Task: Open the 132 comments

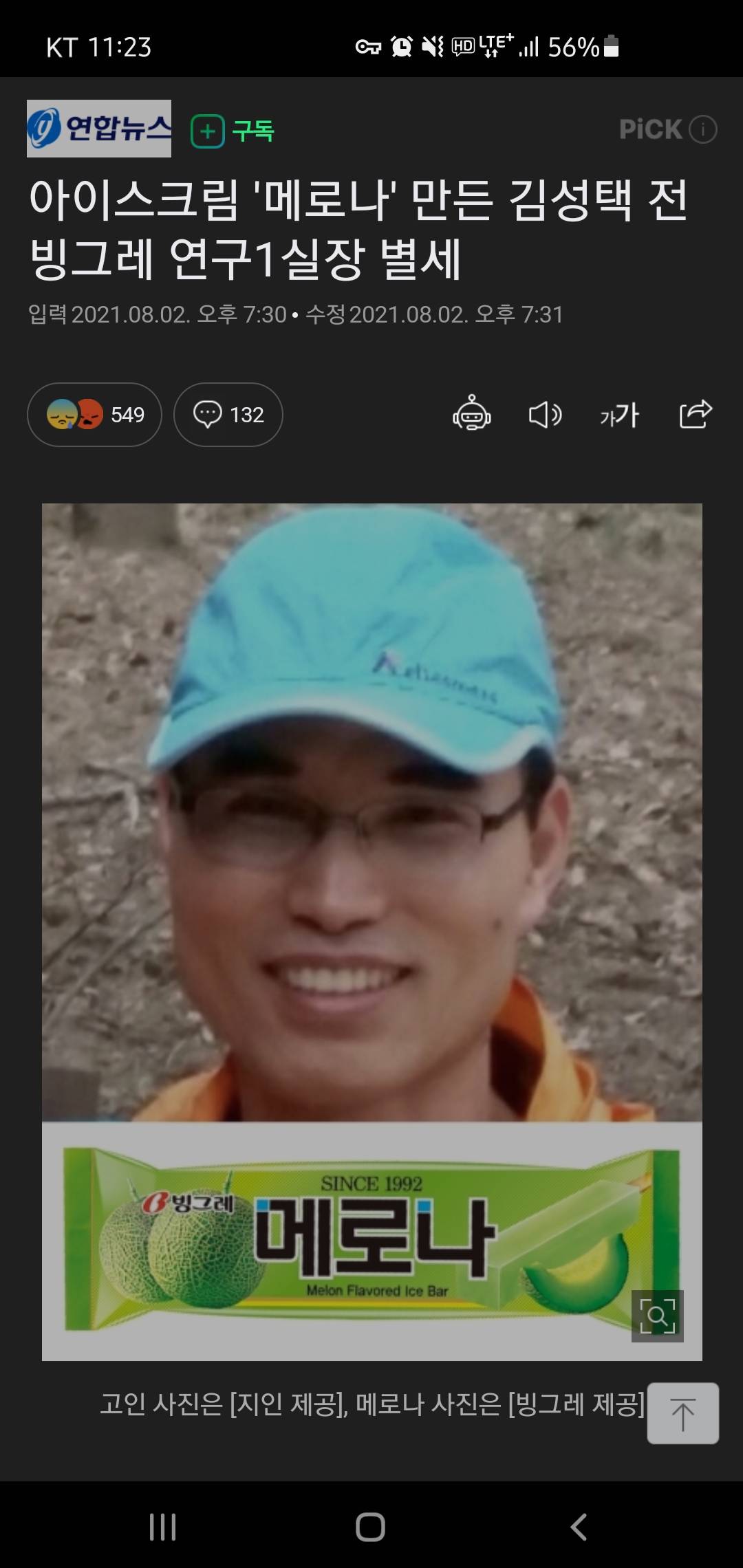Action: click(228, 415)
